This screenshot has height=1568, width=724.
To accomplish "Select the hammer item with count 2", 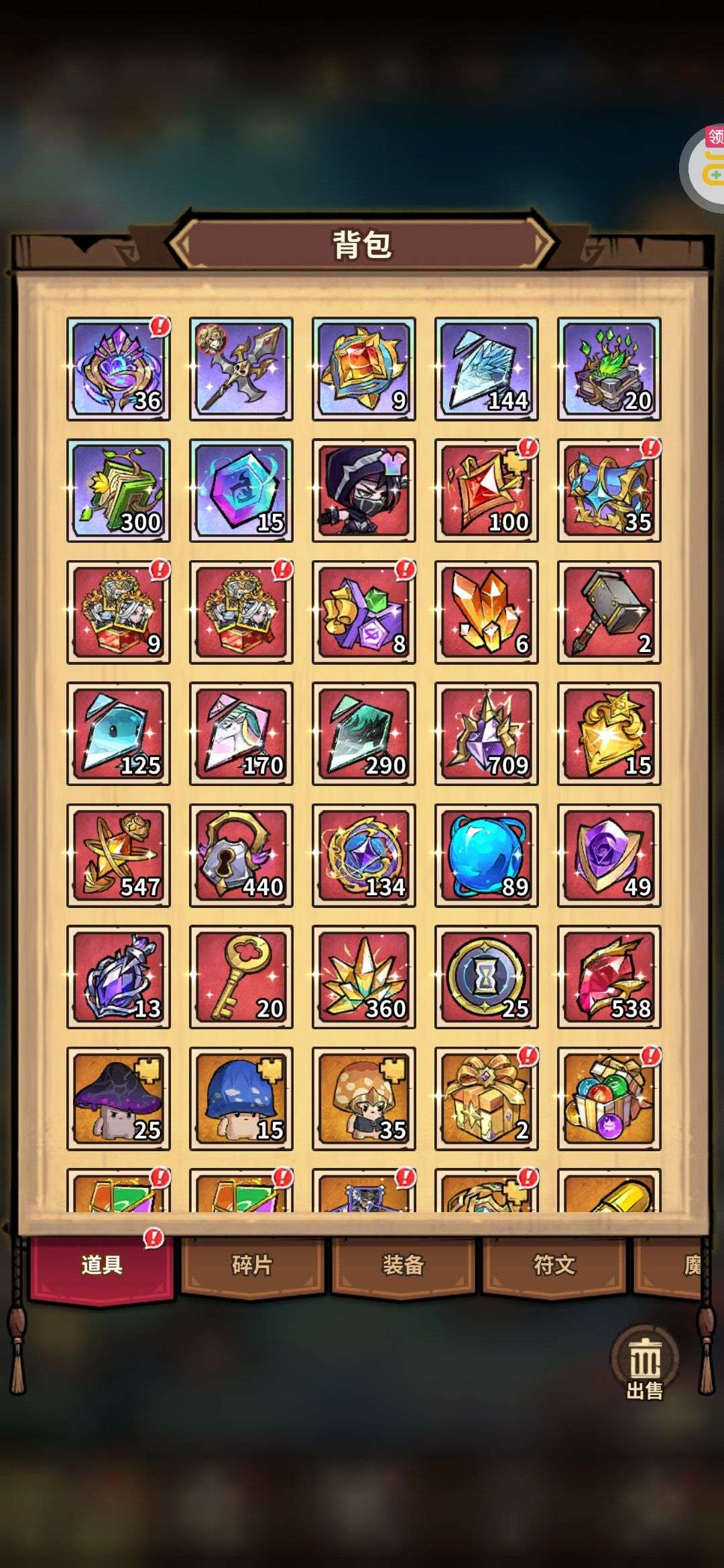I will pyautogui.click(x=609, y=612).
